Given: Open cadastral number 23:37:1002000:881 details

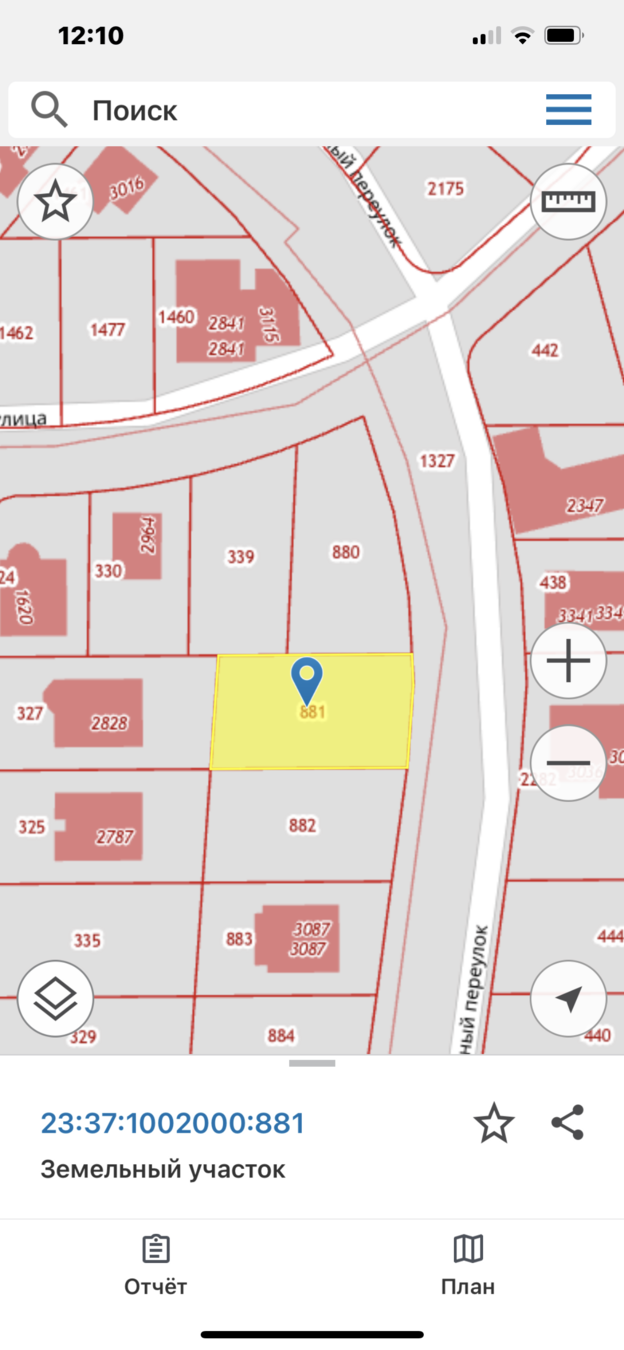Looking at the screenshot, I should point(172,1123).
